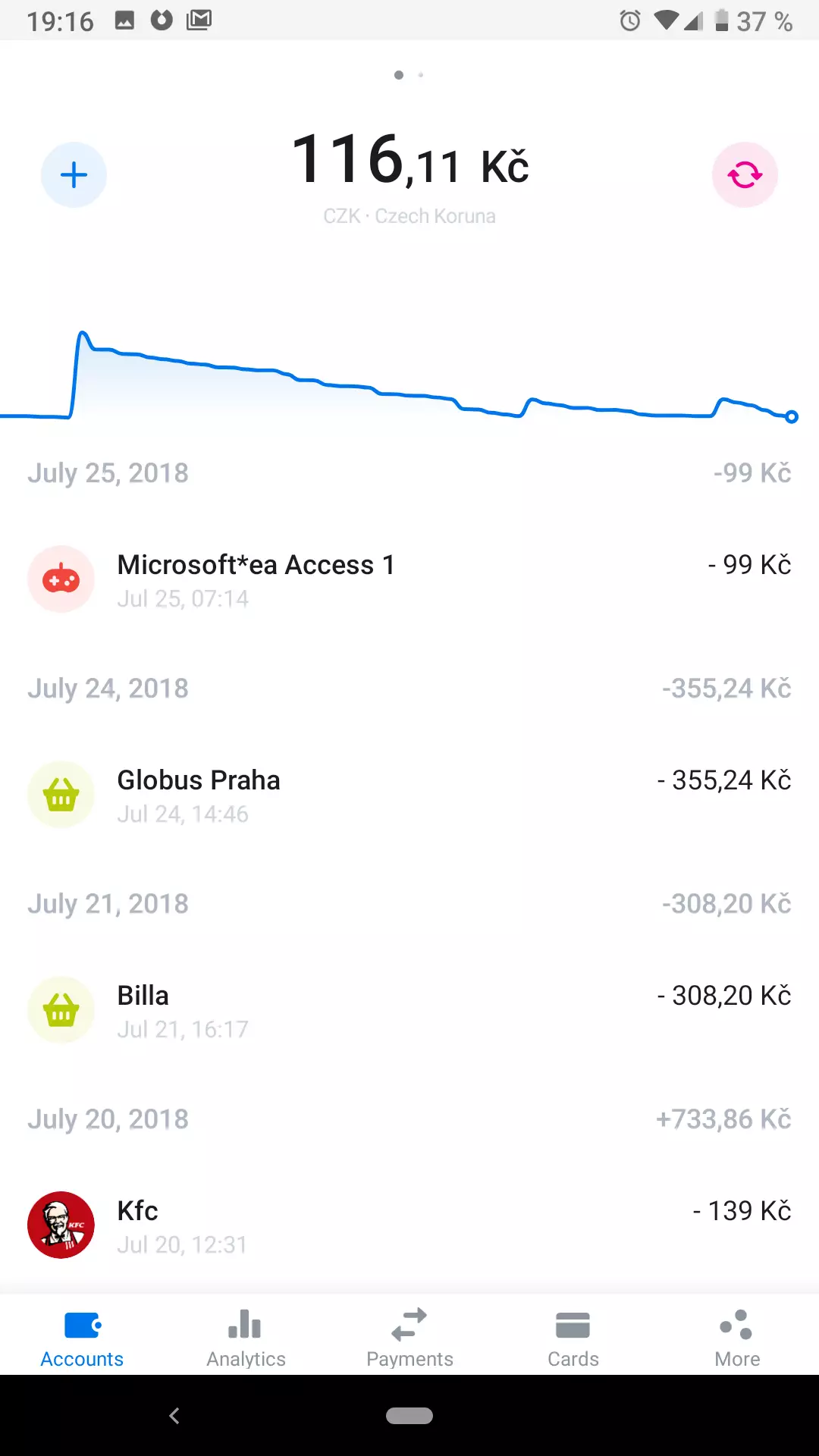Tap the system back arrow
This screenshot has height=1456, width=819.
[174, 1416]
